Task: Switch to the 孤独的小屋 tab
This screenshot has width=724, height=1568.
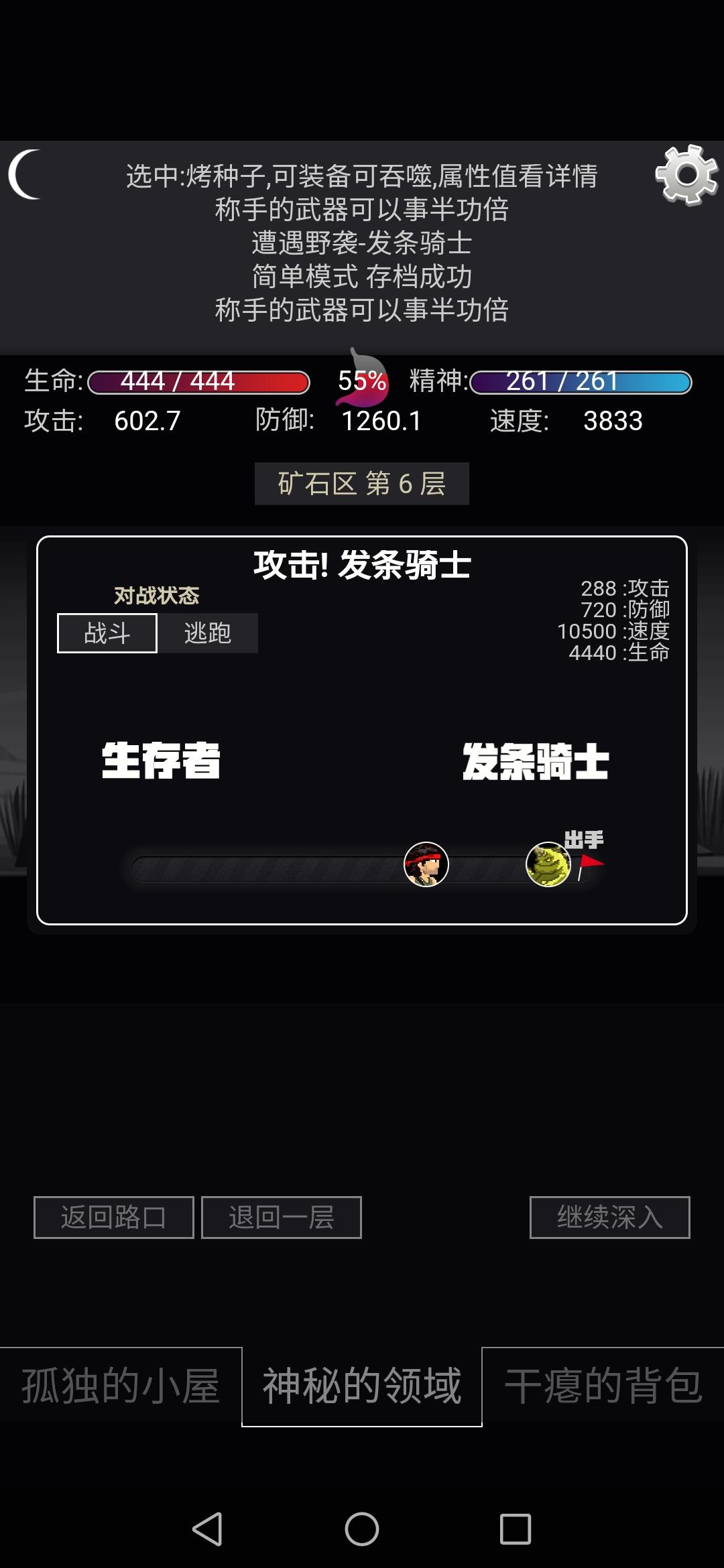Action: (x=121, y=1386)
